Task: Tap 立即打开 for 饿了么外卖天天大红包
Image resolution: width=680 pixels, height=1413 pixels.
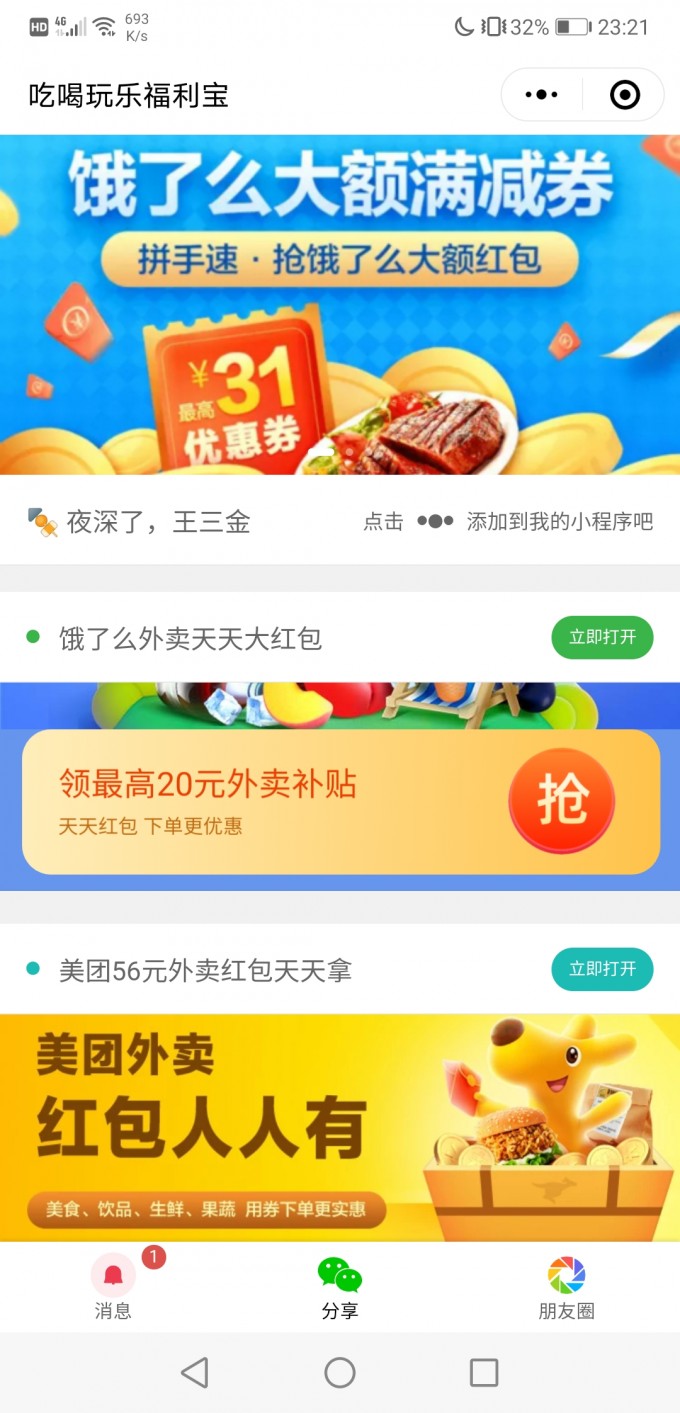Action: point(602,638)
